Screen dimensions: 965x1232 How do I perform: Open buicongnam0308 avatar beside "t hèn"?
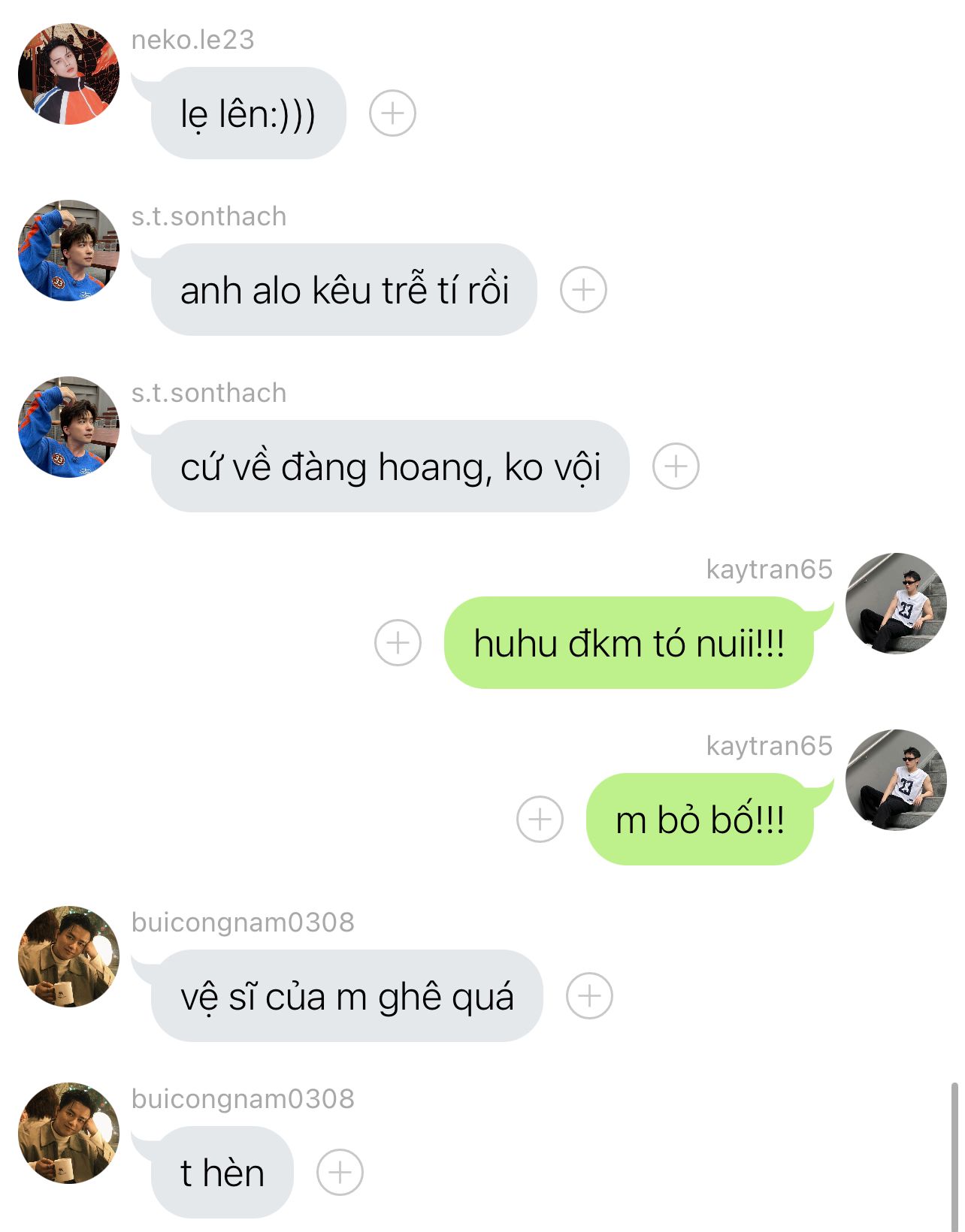coord(69,1133)
